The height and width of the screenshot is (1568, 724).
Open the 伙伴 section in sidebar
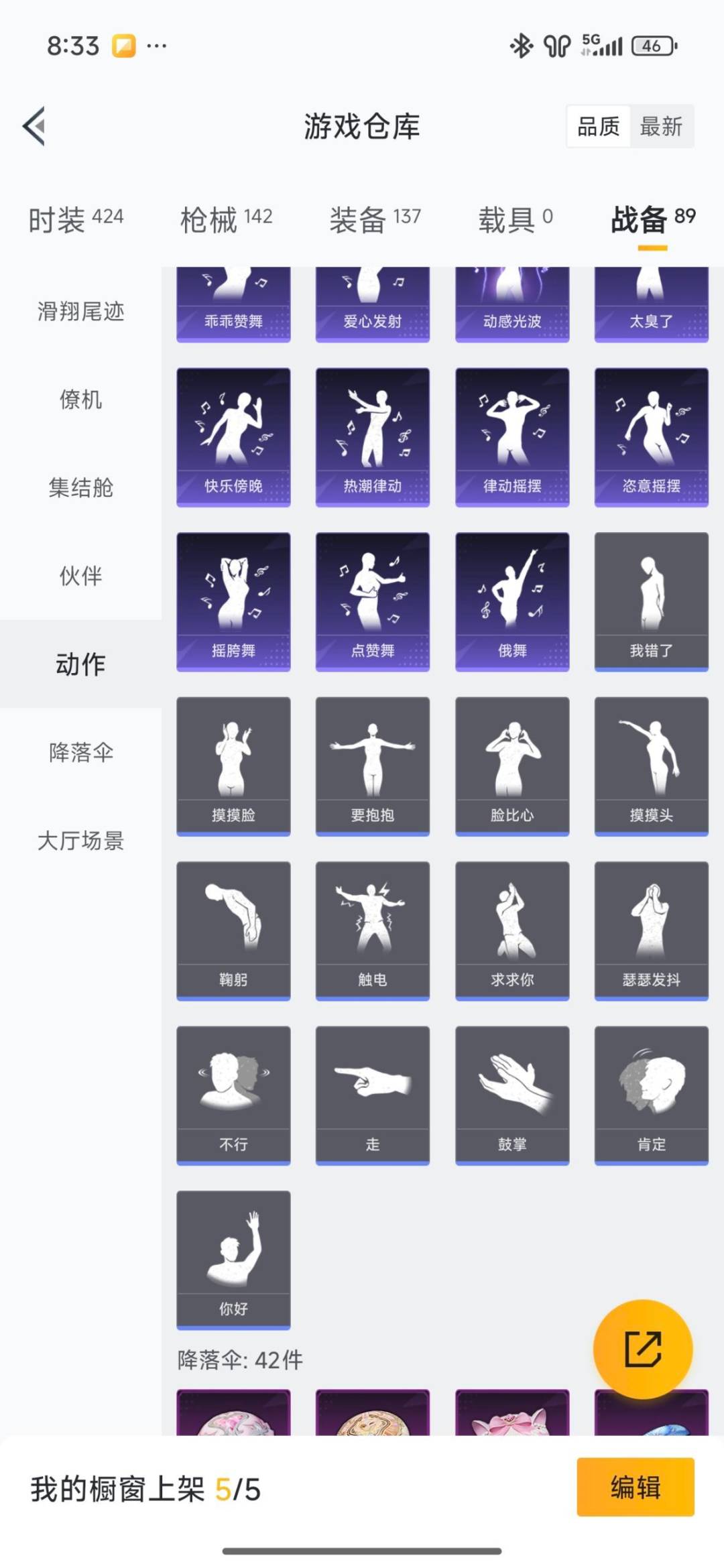80,576
